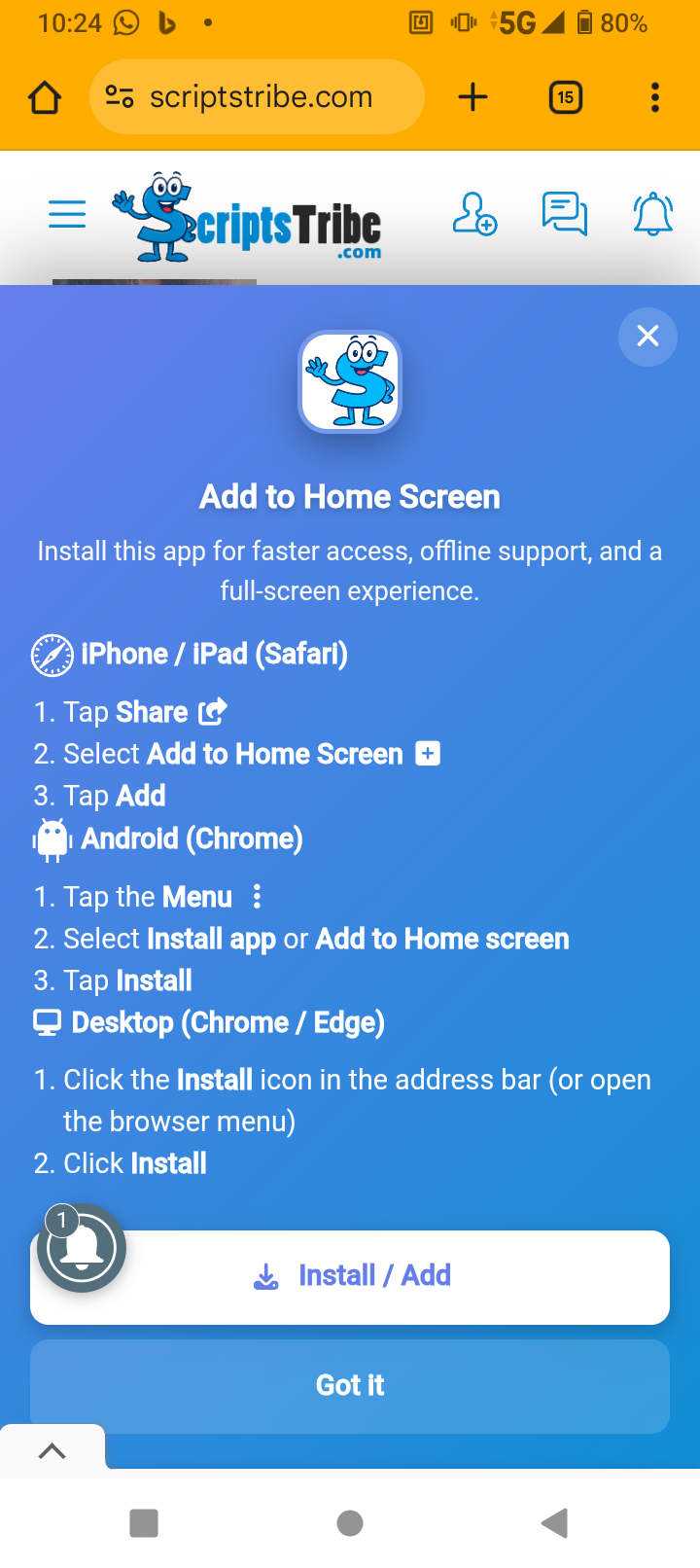
Task: Open the add user icon
Action: [x=474, y=214]
